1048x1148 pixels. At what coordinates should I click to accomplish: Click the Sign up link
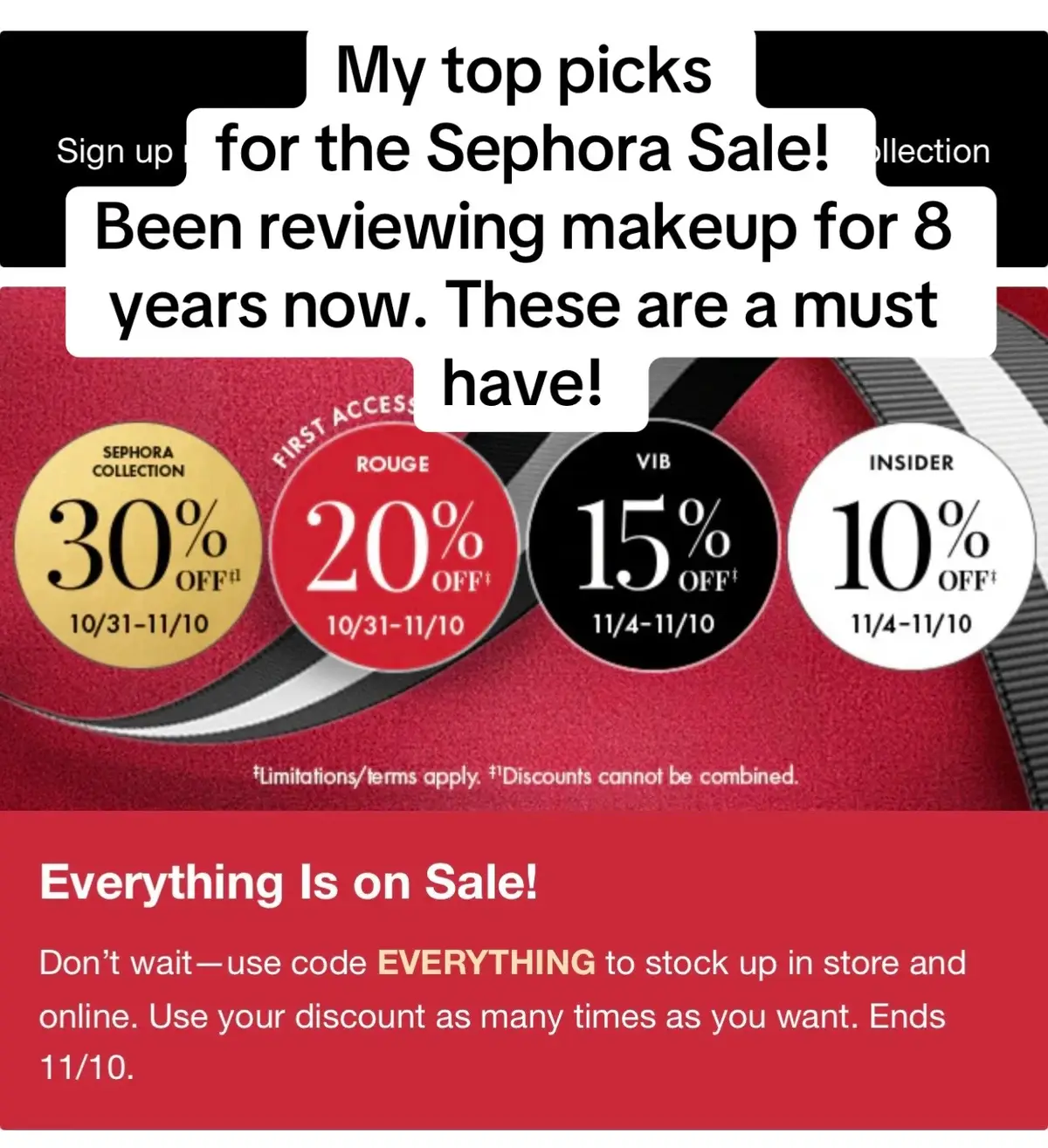(x=114, y=150)
